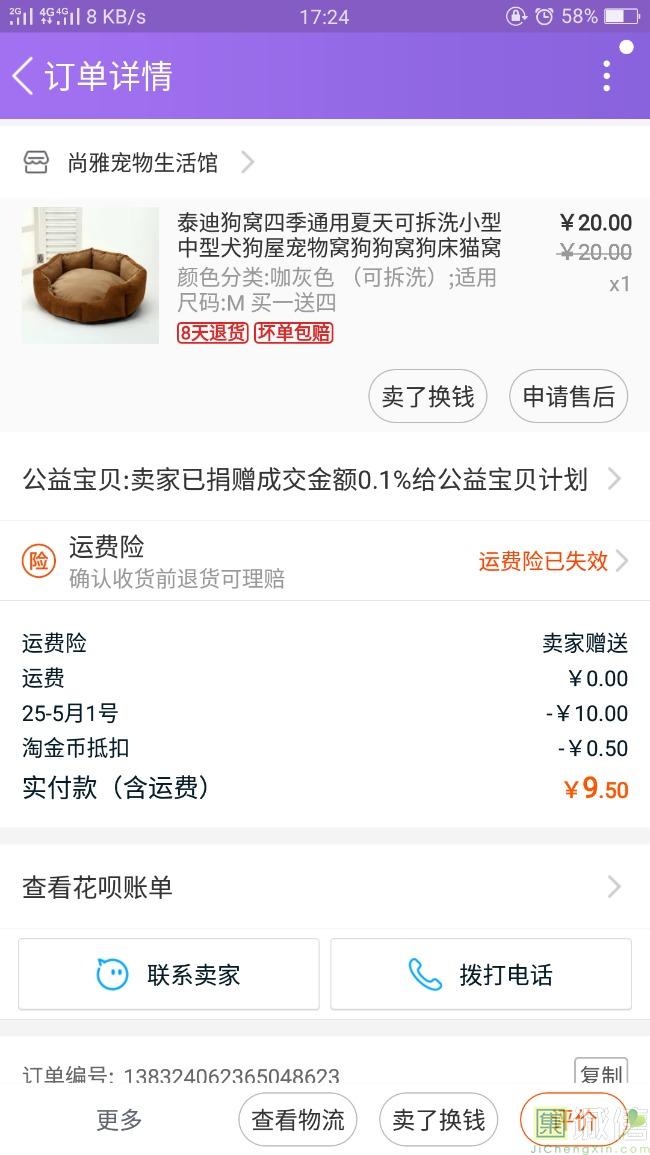Screen dimensions: 650x1155
Task: Tap 联系卖家 to message the seller
Action: point(169,974)
